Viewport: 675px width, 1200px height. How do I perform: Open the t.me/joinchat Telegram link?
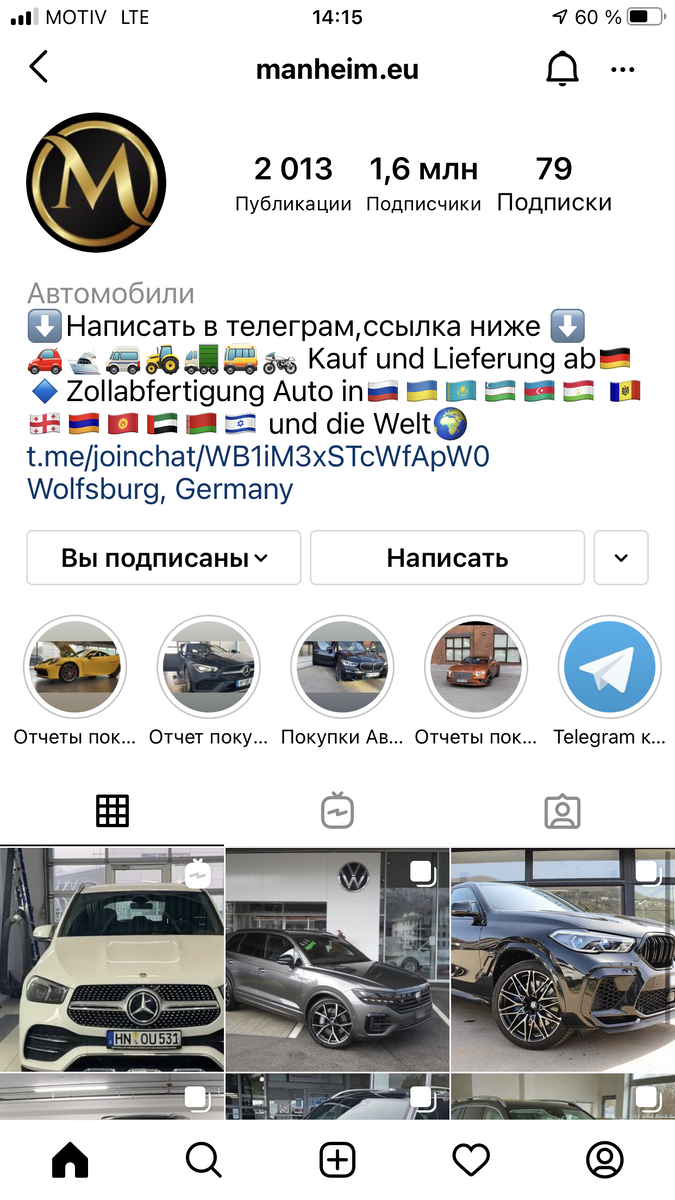click(x=259, y=456)
